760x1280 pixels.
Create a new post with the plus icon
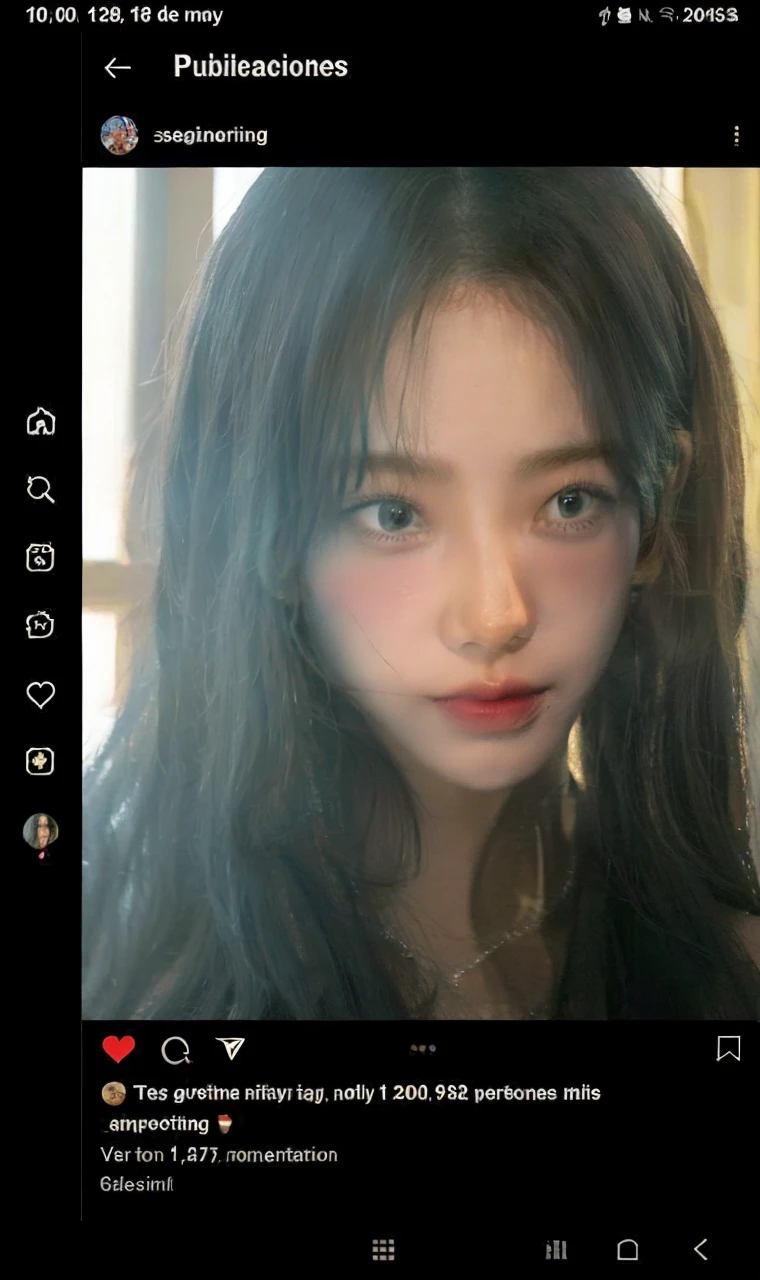point(41,761)
